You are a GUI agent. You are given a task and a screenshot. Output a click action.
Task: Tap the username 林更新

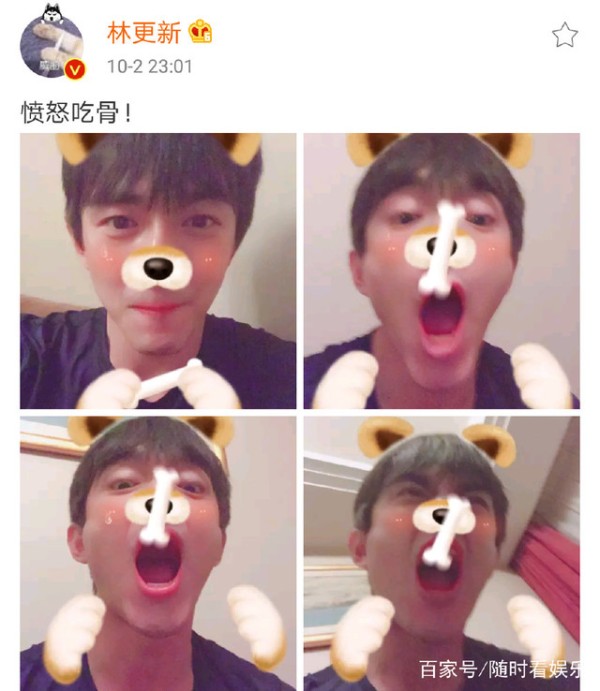pos(144,32)
